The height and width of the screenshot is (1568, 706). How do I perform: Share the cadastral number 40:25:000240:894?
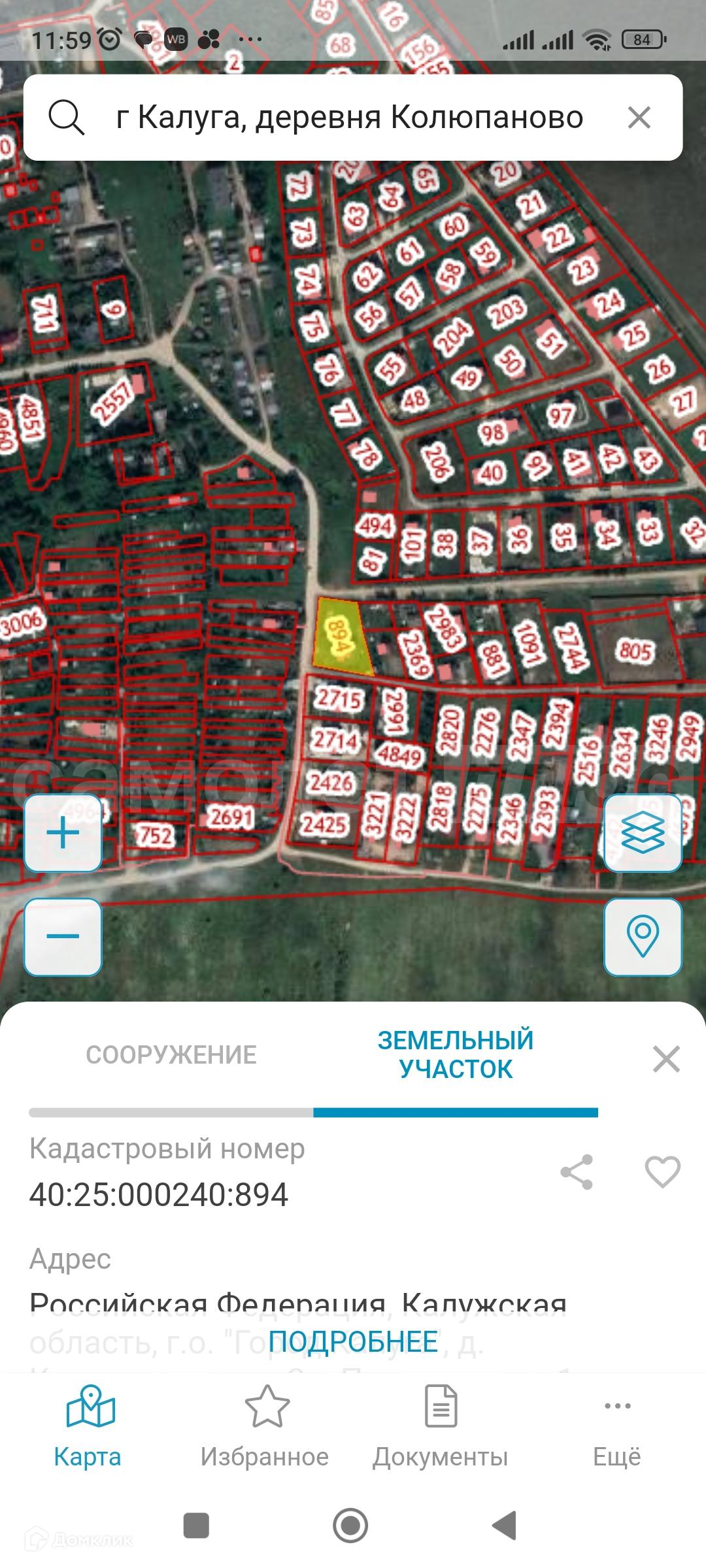tap(577, 1171)
